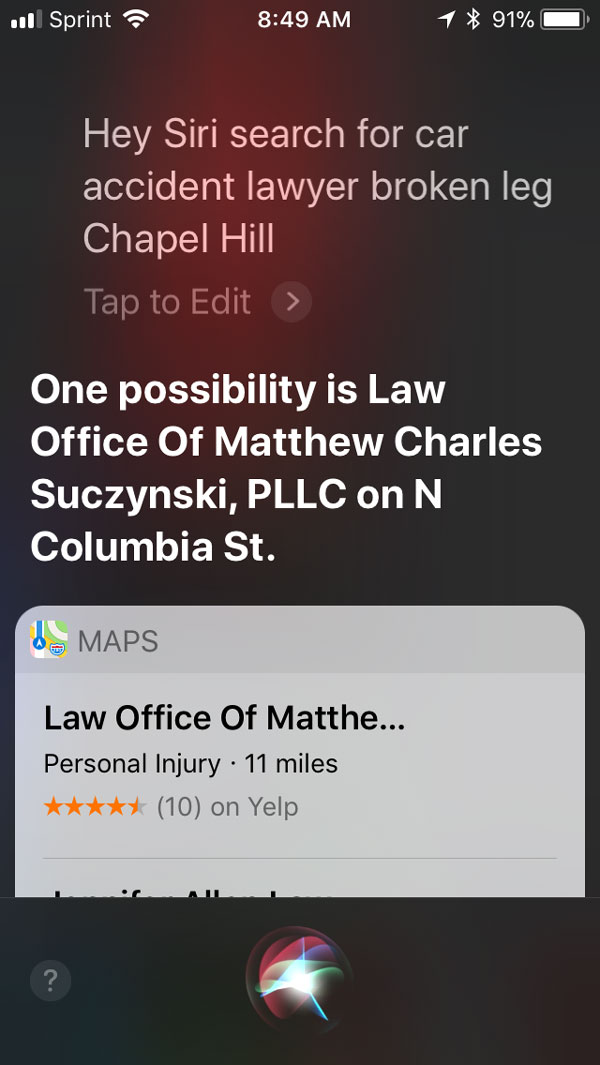Open the Law Office Of Matthe... result

click(x=300, y=765)
